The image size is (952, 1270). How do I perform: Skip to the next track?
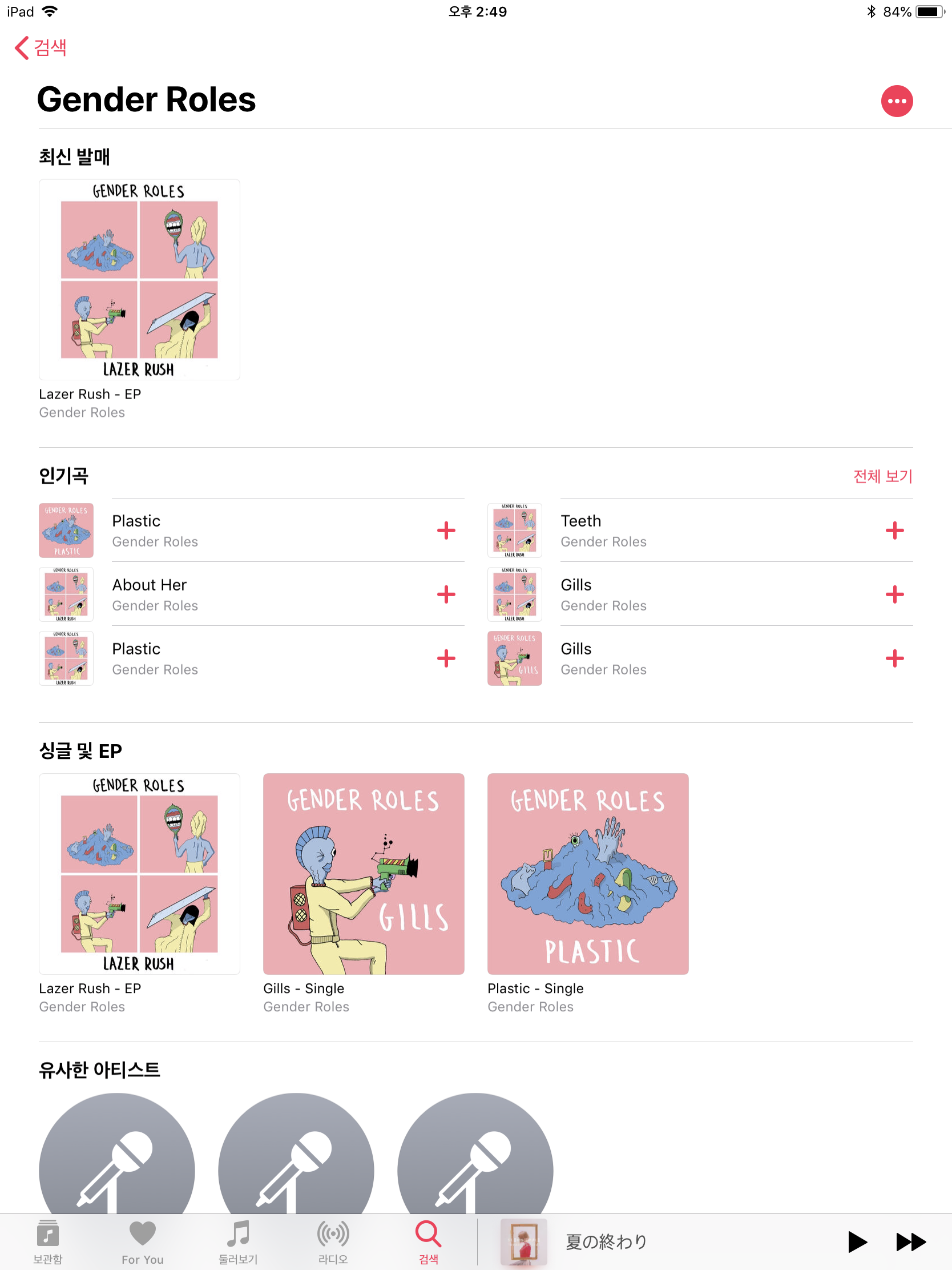tap(910, 1241)
